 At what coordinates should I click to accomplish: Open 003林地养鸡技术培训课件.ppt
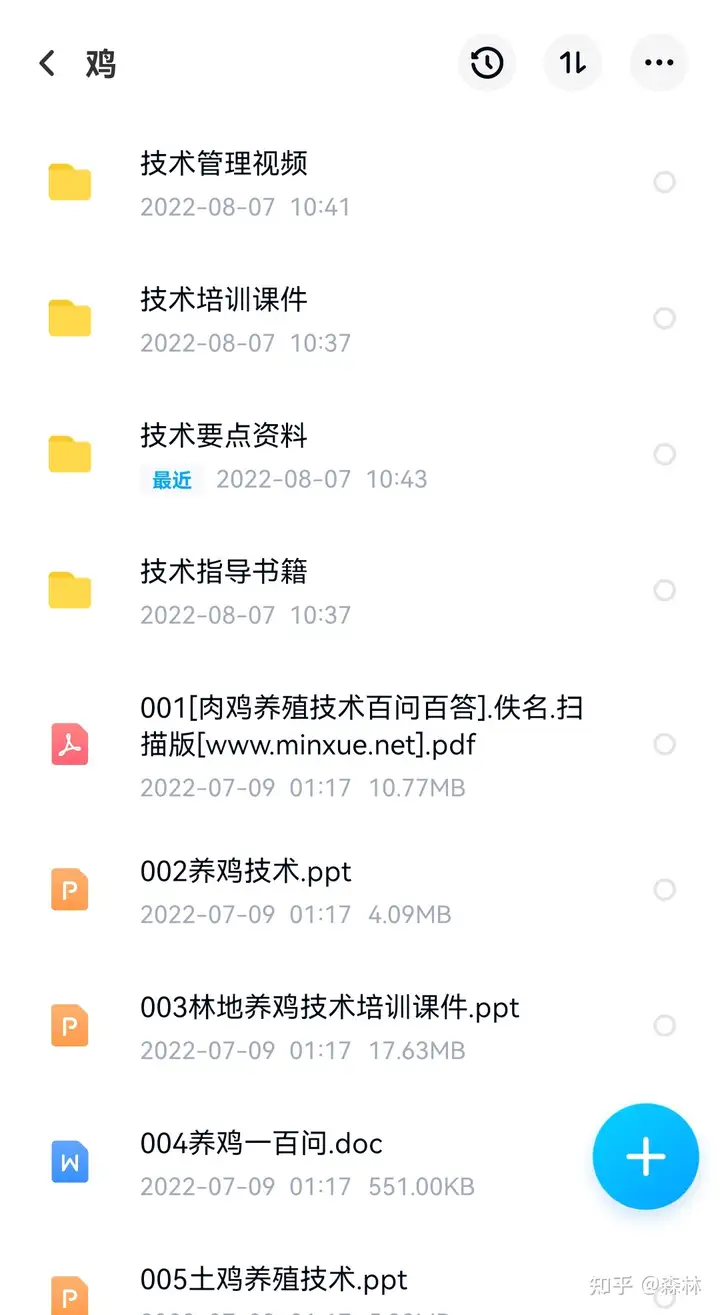(x=360, y=1027)
